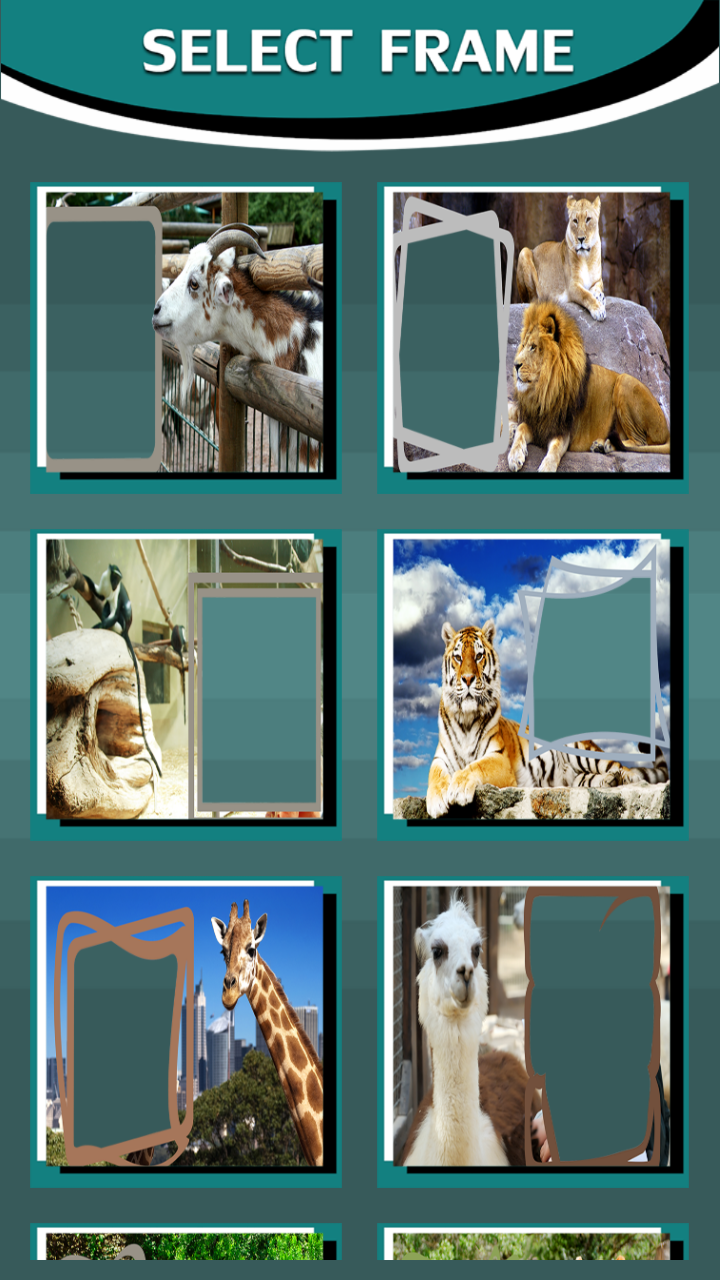The width and height of the screenshot is (720, 1280).
Task: Pick the hippo statue frame
Action: tap(185, 680)
